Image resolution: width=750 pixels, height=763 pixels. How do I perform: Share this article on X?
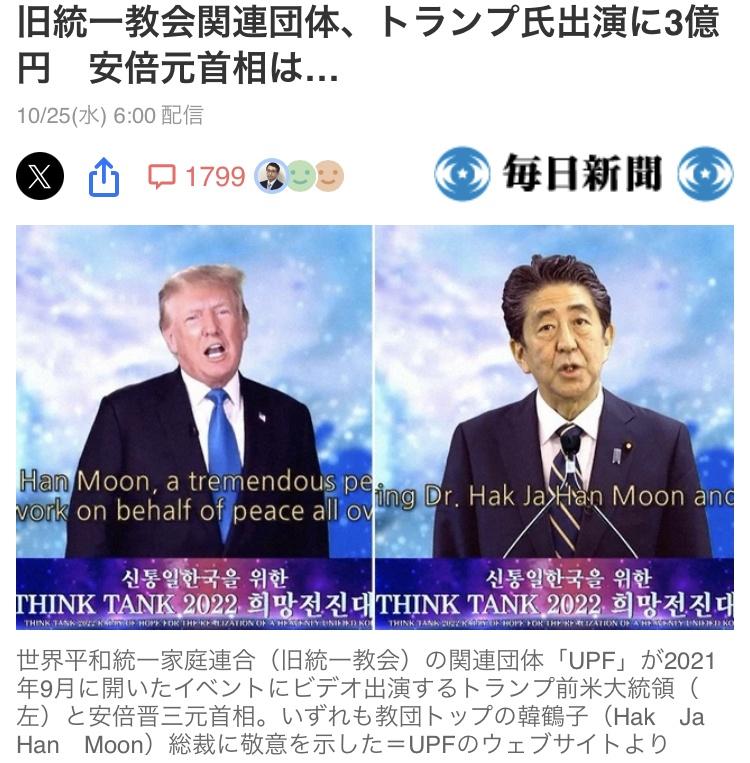point(40,177)
